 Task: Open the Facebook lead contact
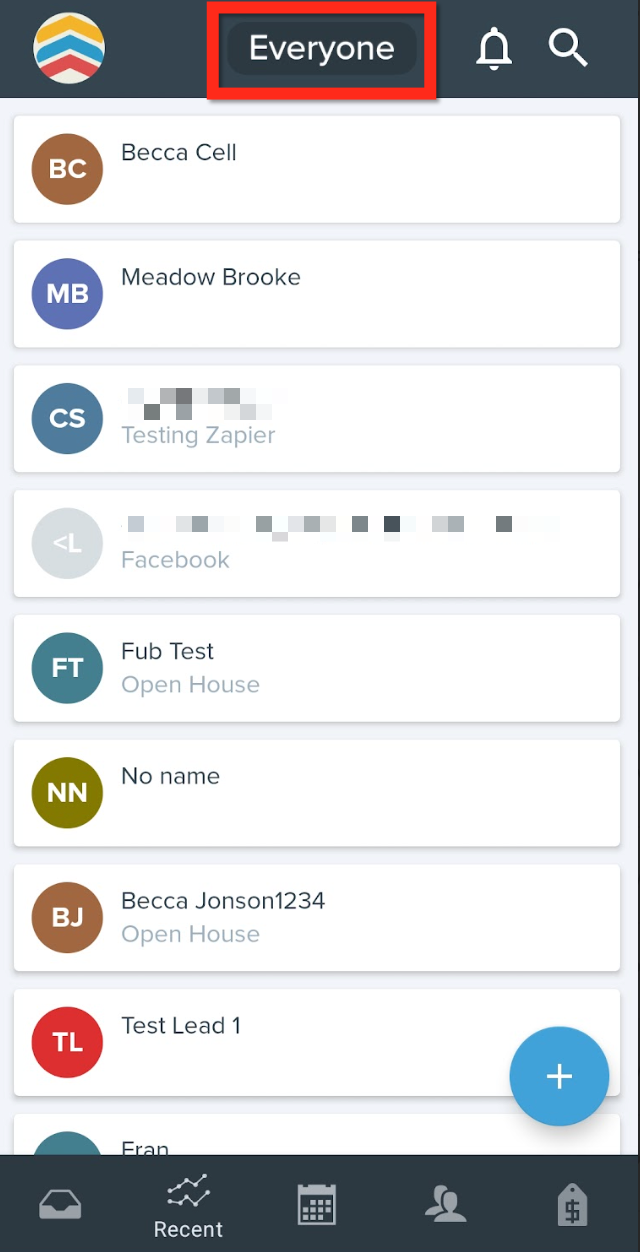[317, 543]
